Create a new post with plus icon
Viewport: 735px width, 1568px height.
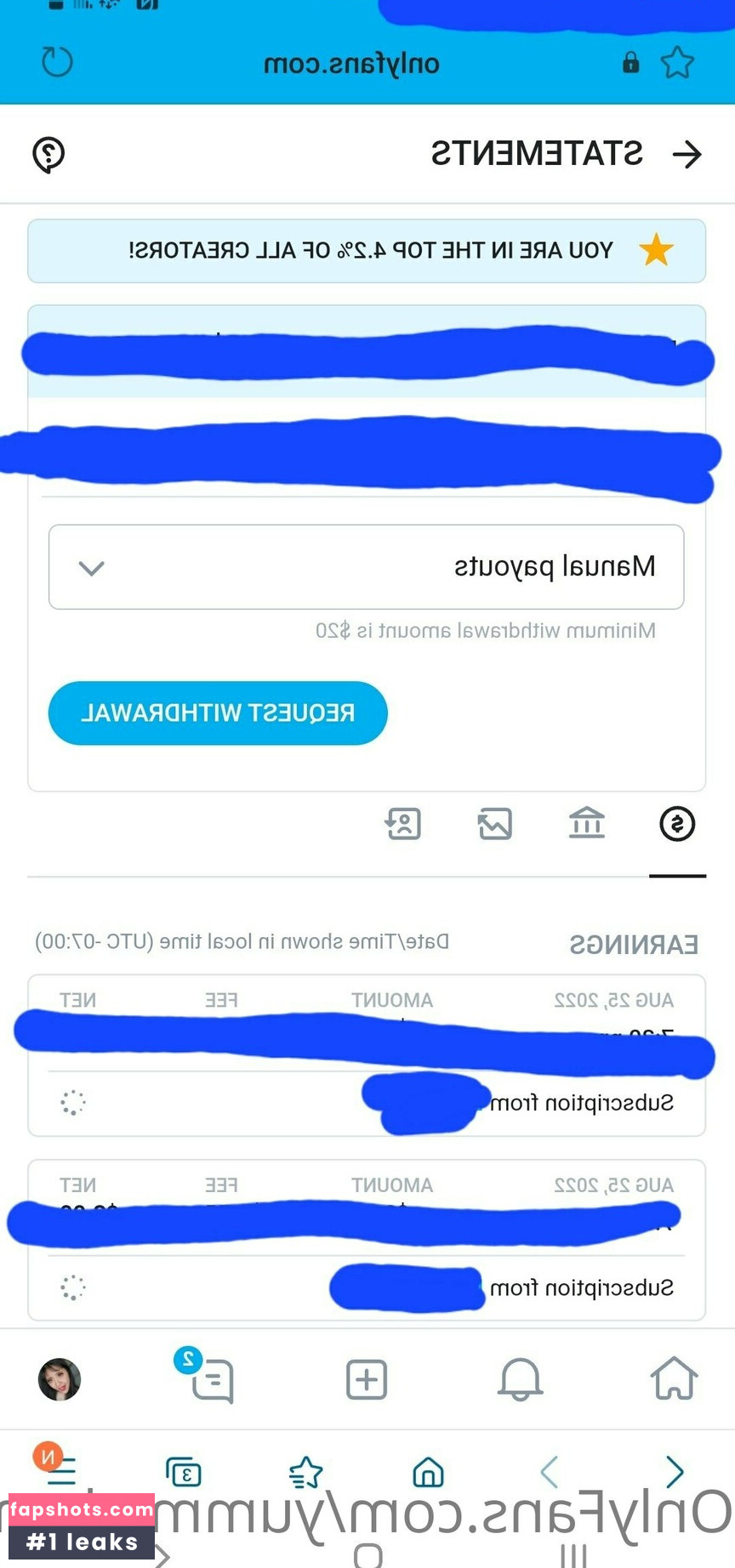(367, 1378)
